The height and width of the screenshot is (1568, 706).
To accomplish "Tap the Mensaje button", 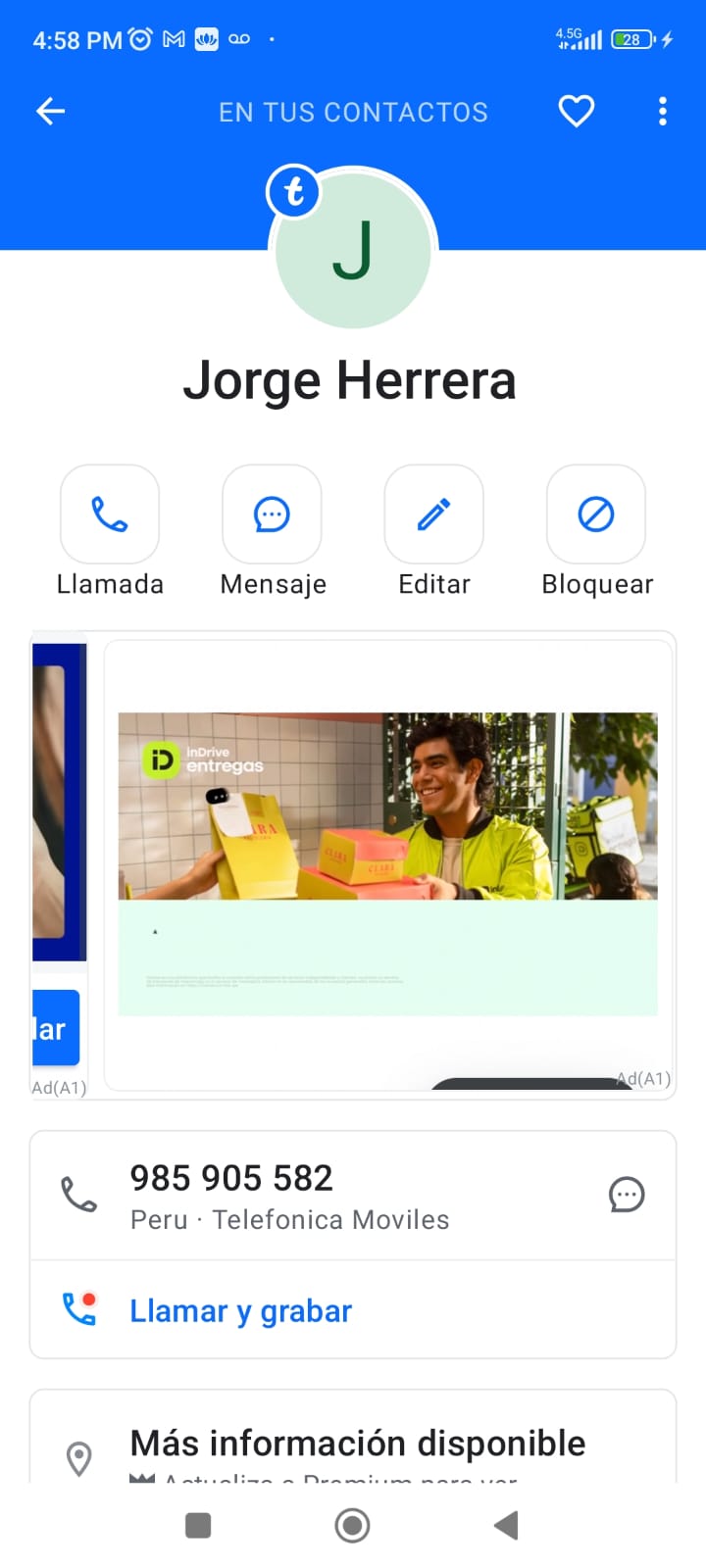I will [x=272, y=514].
